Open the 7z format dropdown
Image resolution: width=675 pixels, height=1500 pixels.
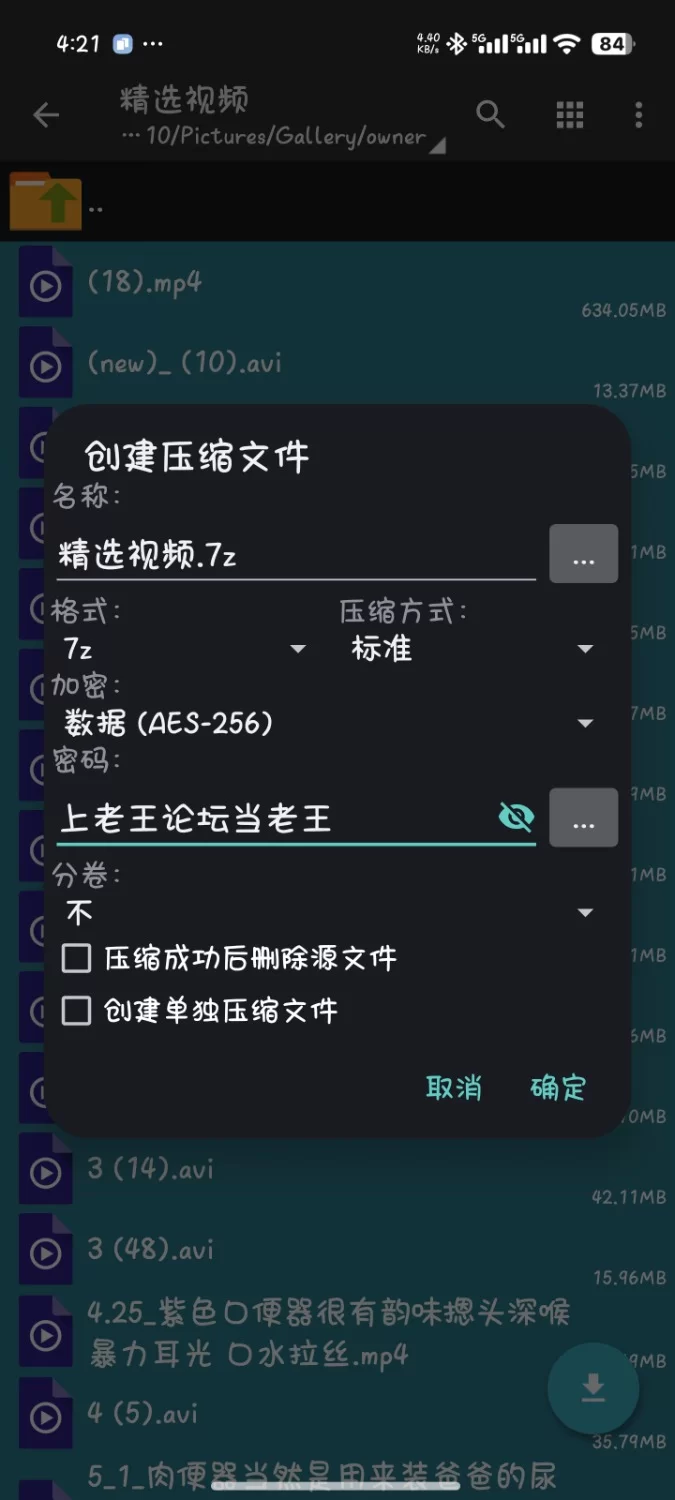coord(183,649)
